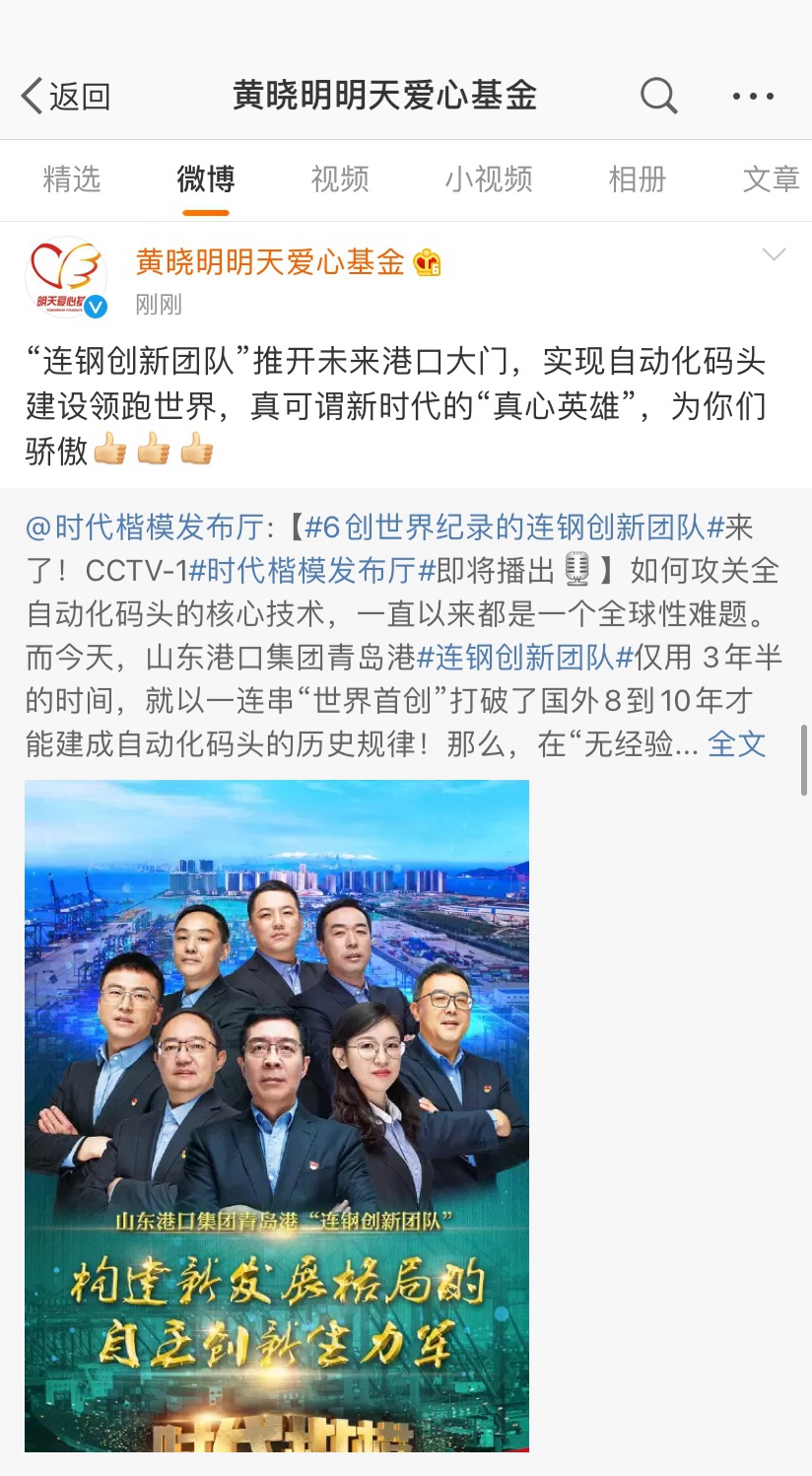Switch to the 相册 tab
Viewport: 812px width, 1476px height.
tap(637, 179)
